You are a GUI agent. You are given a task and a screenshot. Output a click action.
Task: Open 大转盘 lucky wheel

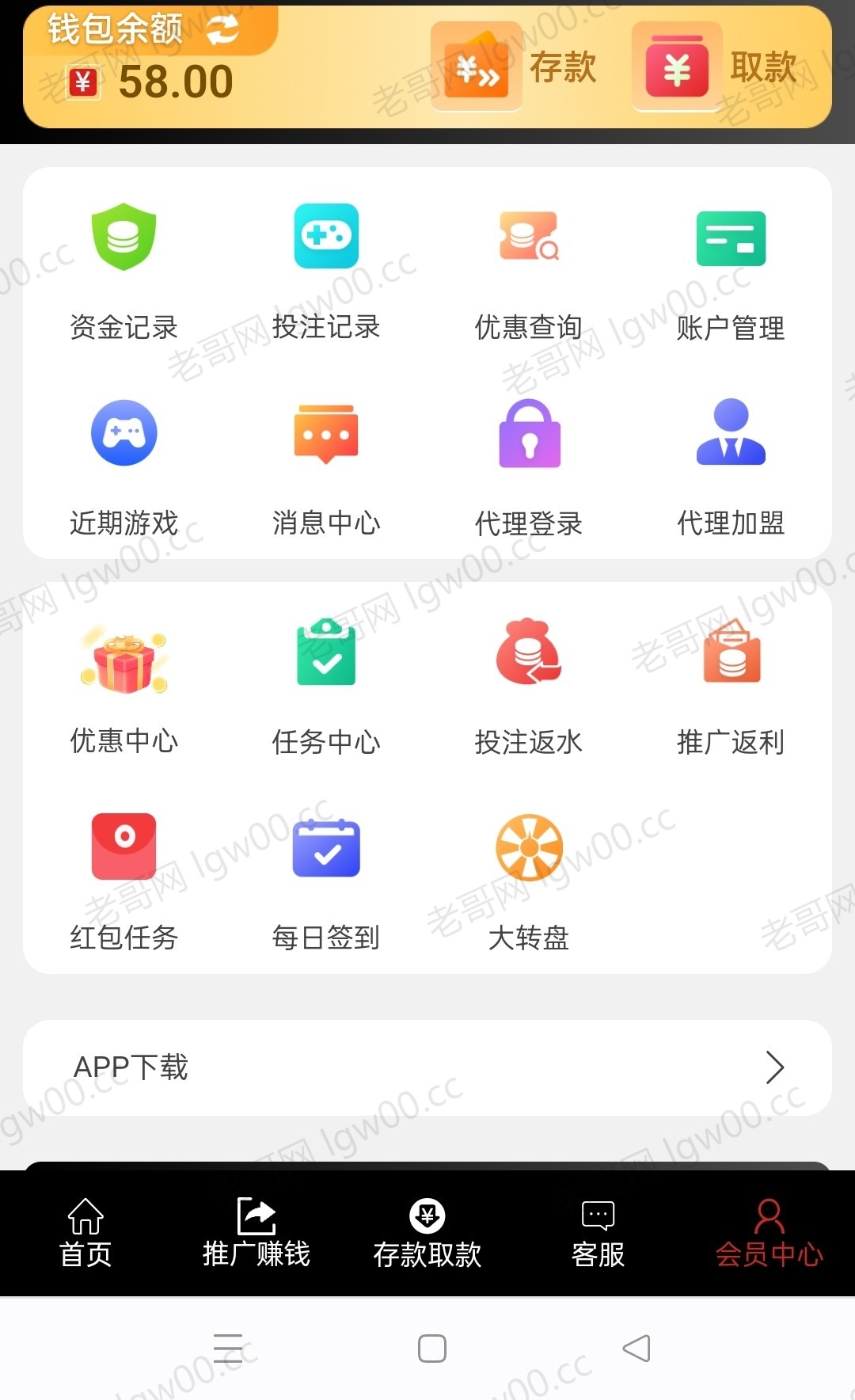coord(529,881)
